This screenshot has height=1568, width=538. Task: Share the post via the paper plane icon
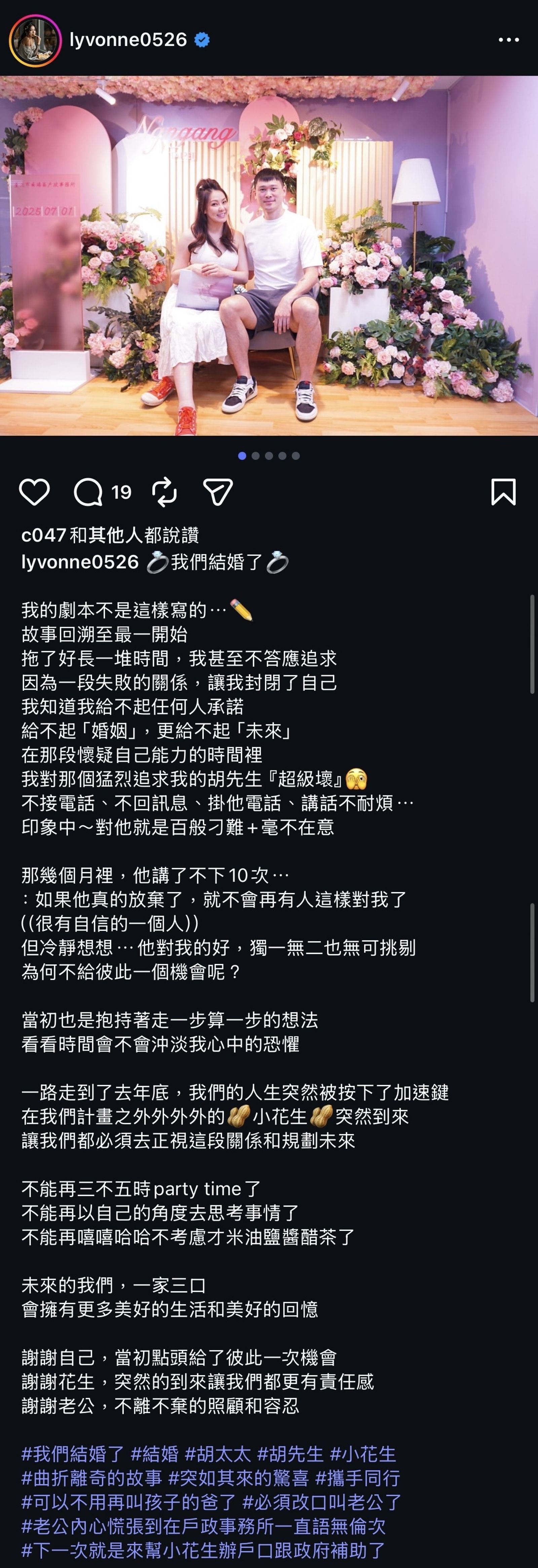(x=218, y=492)
